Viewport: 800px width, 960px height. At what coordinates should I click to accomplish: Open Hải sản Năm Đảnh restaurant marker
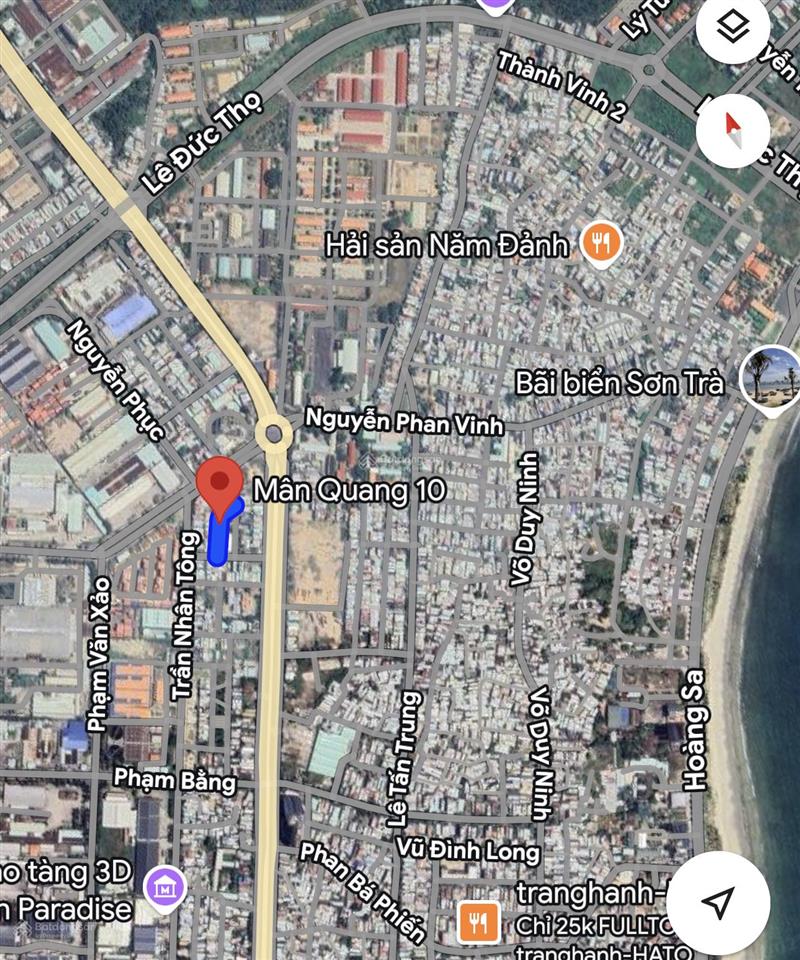601,243
